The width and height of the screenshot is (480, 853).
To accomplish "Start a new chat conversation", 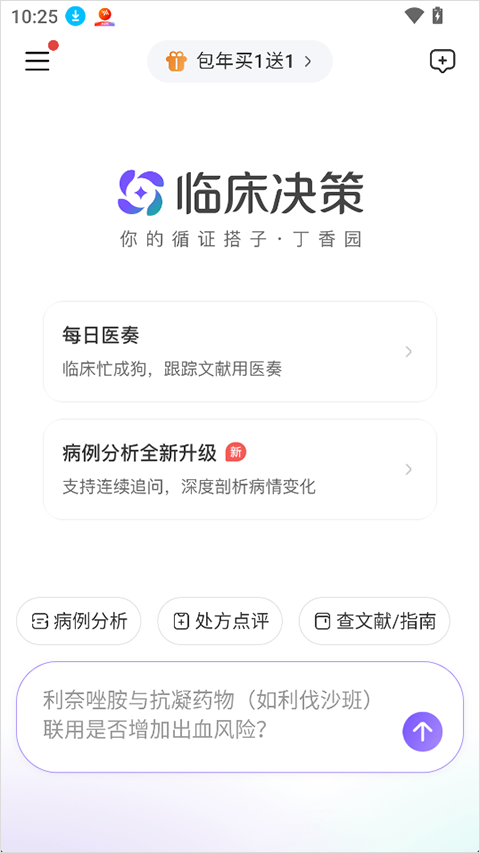I will coord(442,61).
